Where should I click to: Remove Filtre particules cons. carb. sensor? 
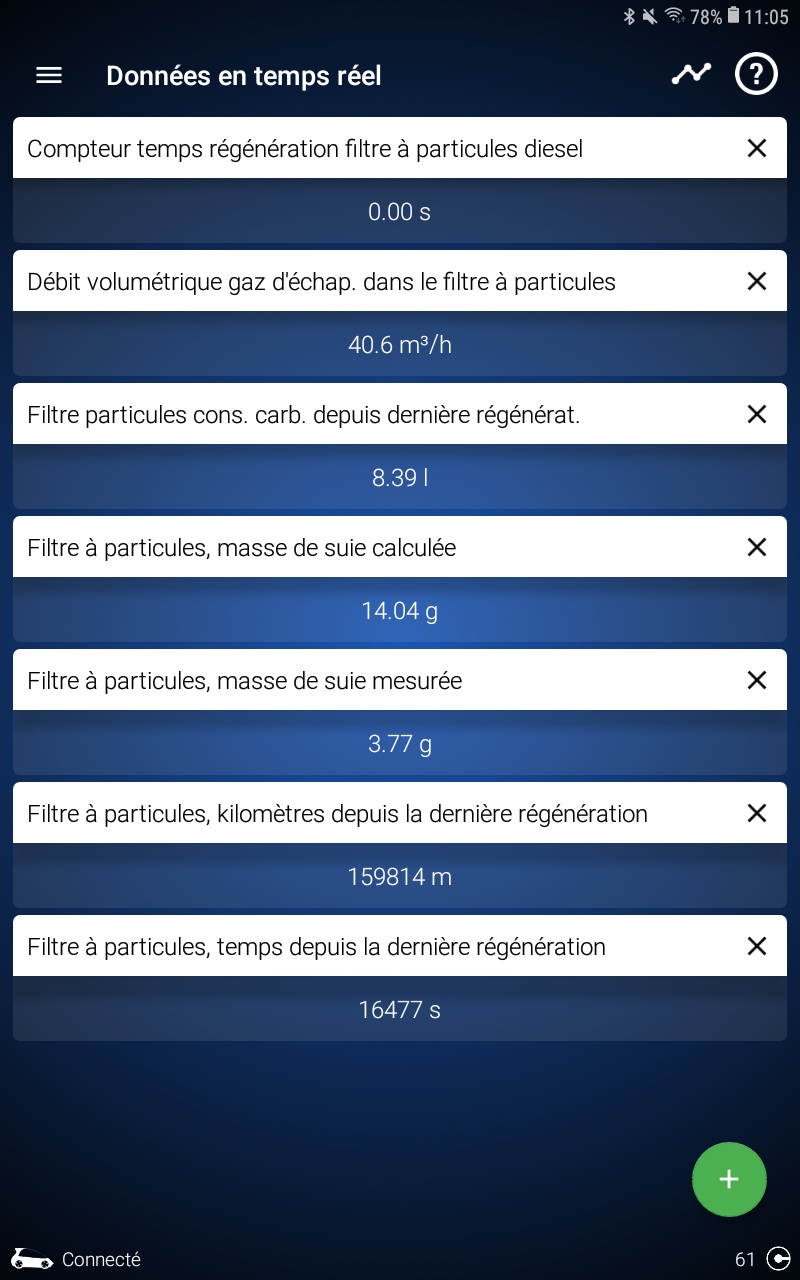coord(757,414)
